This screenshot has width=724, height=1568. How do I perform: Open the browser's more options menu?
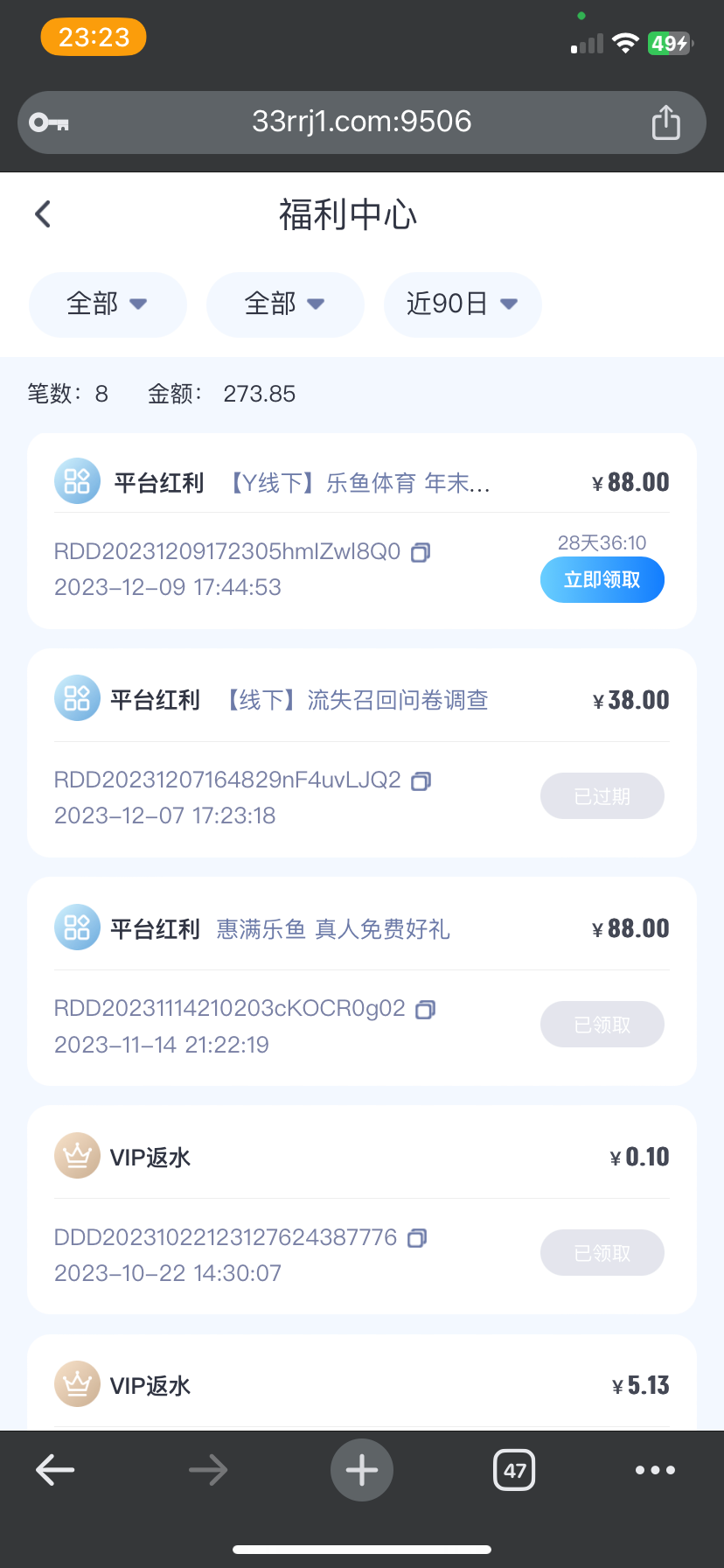pos(655,1470)
